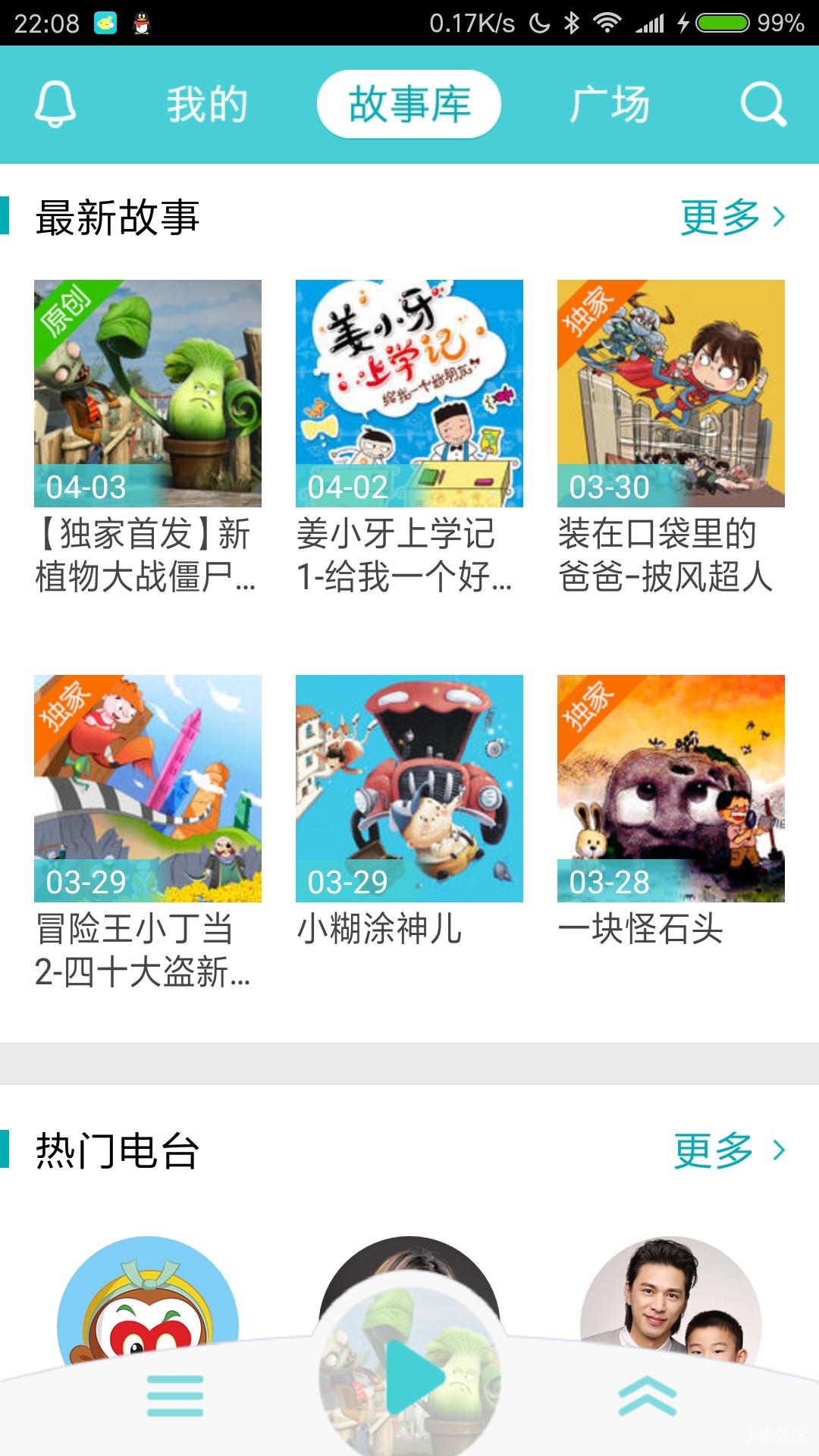Open the man-and-boy radio station

click(x=671, y=1301)
